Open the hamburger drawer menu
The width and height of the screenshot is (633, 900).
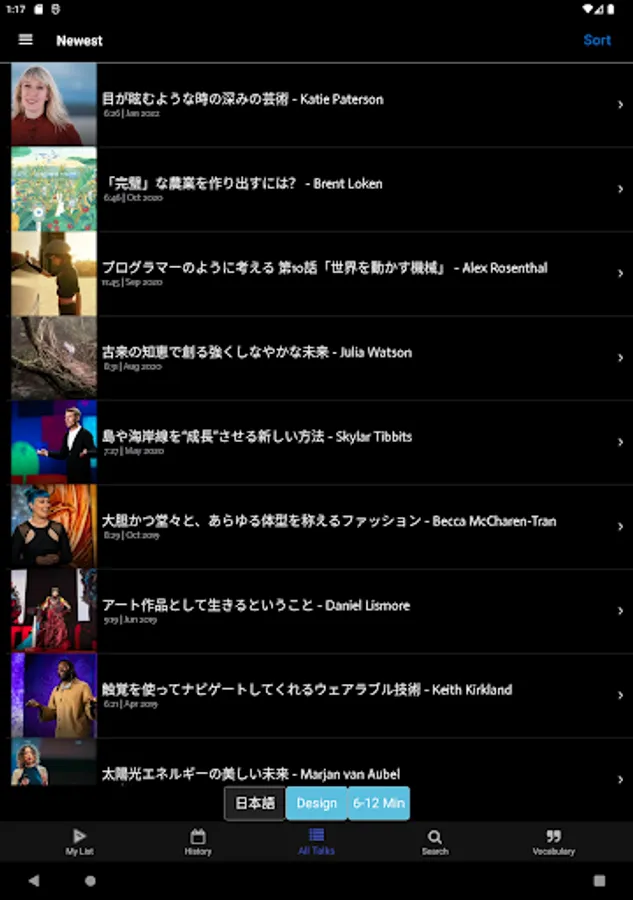click(26, 40)
